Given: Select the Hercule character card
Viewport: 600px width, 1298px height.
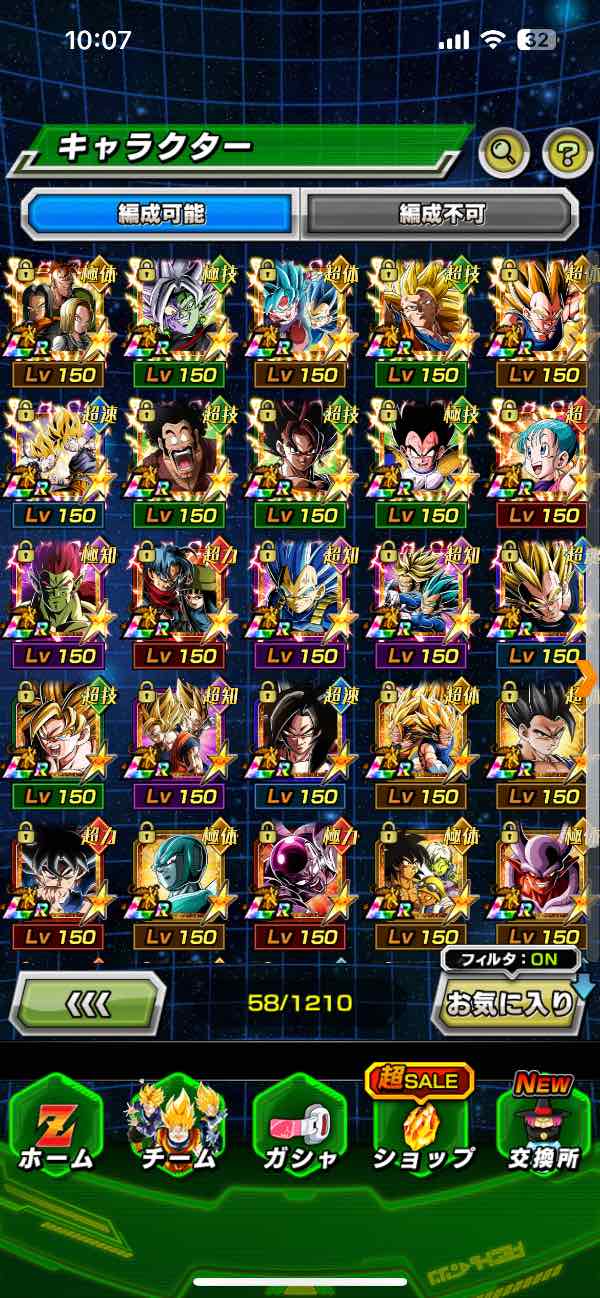Looking at the screenshot, I should [x=181, y=461].
